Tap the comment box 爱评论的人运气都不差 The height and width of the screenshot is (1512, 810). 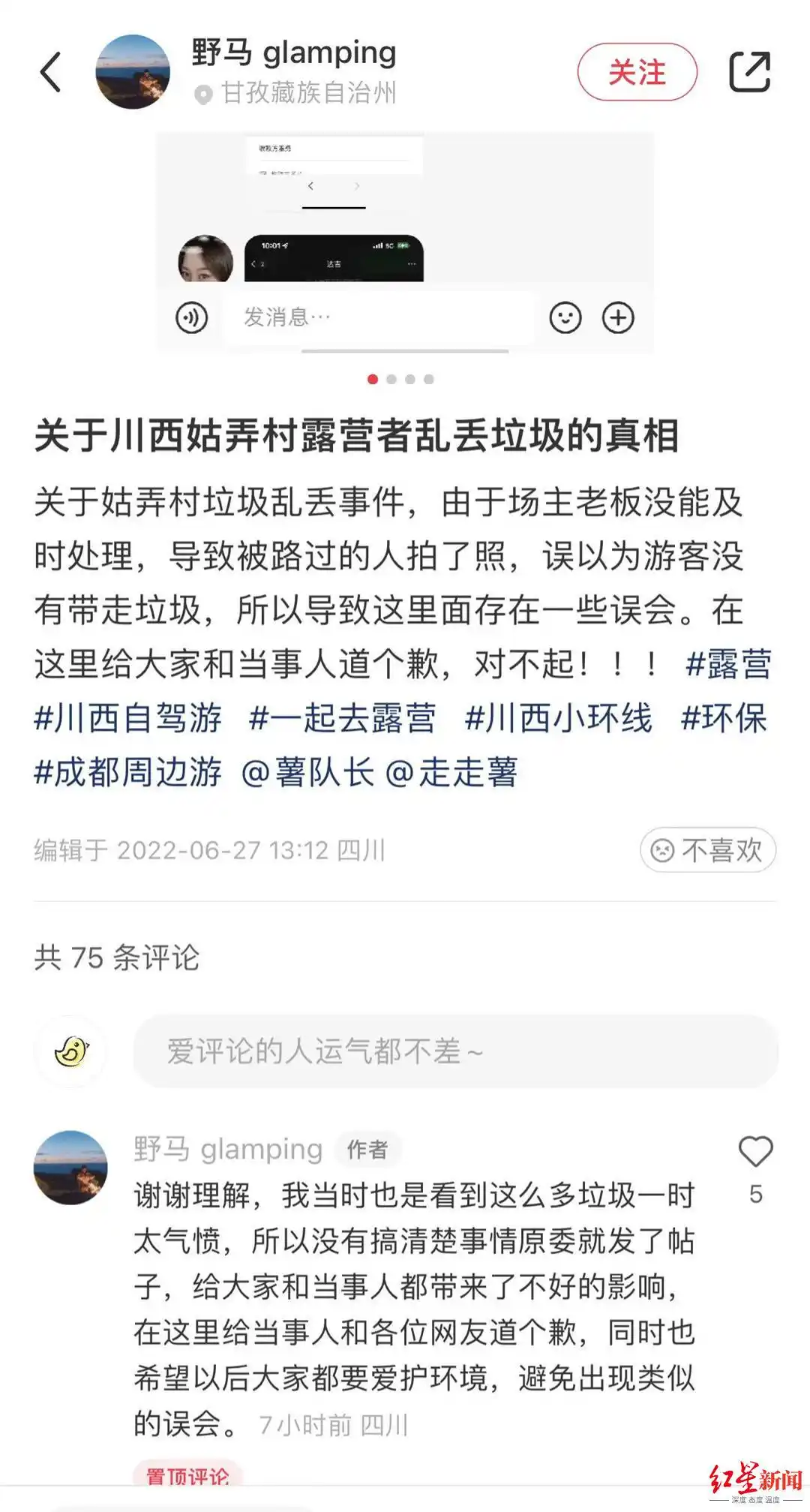pos(454,1051)
